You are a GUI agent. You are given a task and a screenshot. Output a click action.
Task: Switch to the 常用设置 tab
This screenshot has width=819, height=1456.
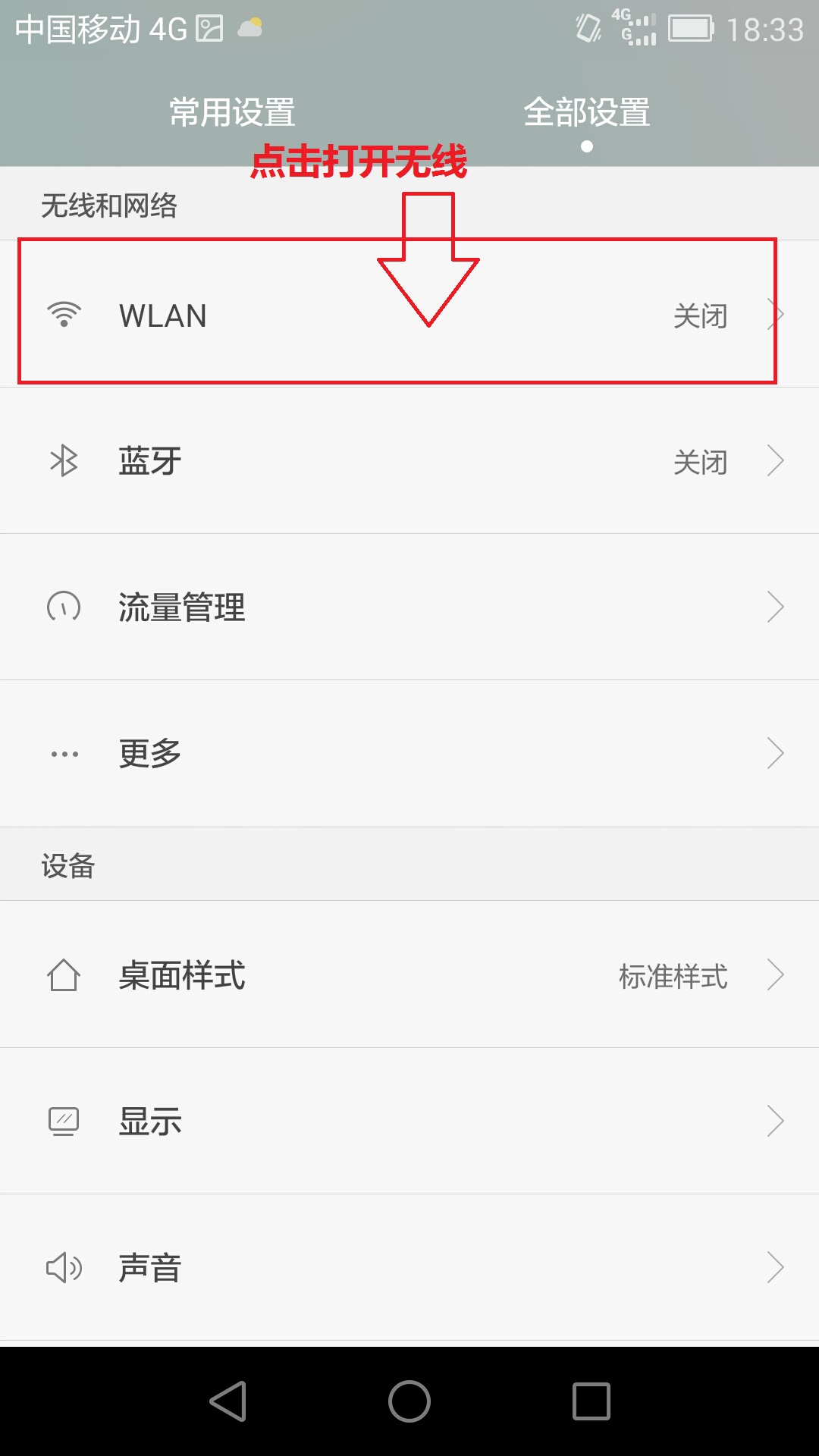232,112
